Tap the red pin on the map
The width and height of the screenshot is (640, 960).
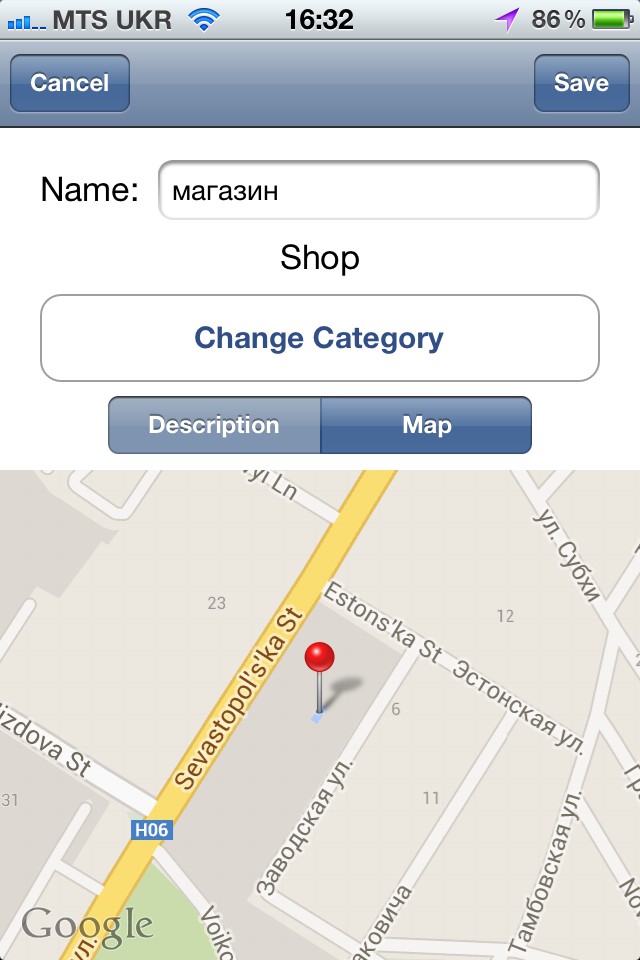(319, 660)
